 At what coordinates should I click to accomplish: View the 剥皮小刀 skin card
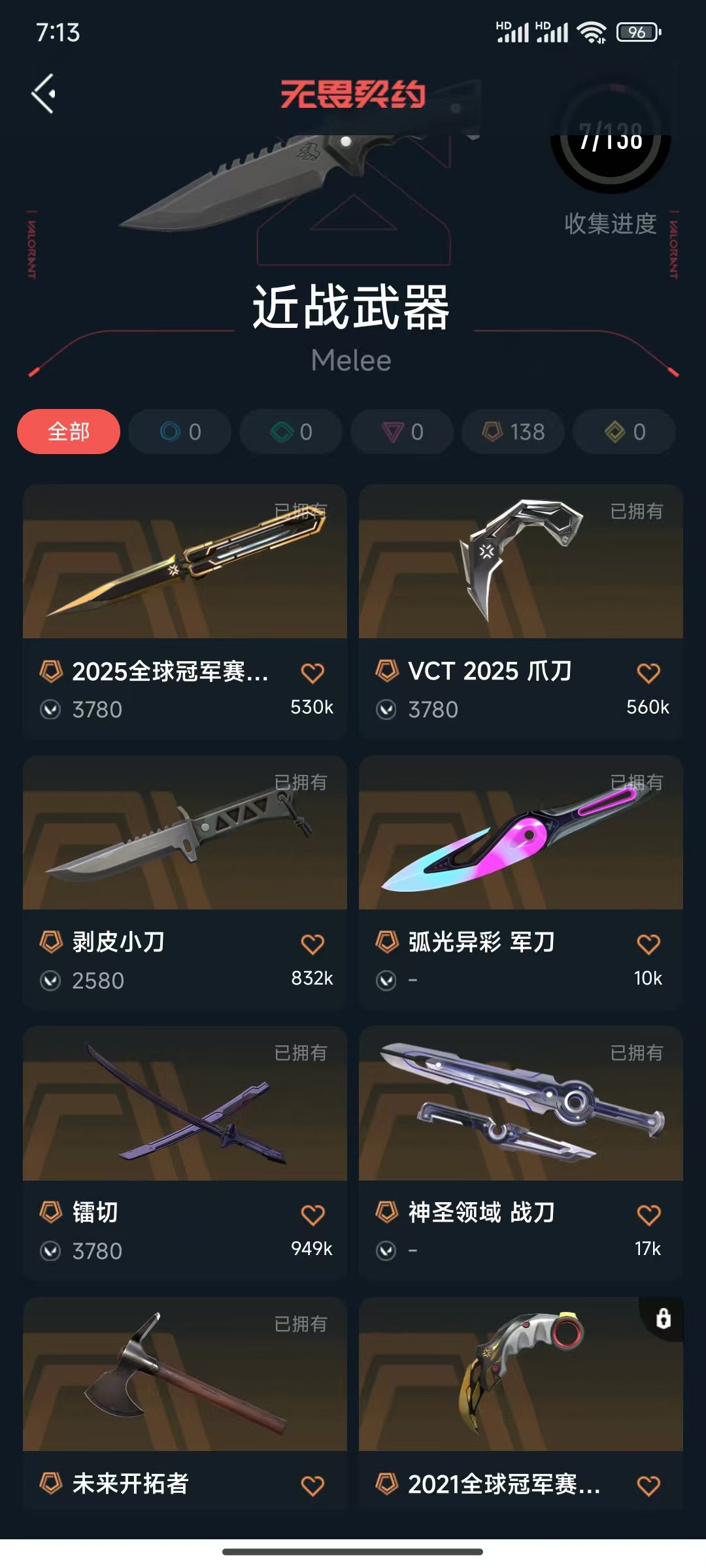point(185,833)
